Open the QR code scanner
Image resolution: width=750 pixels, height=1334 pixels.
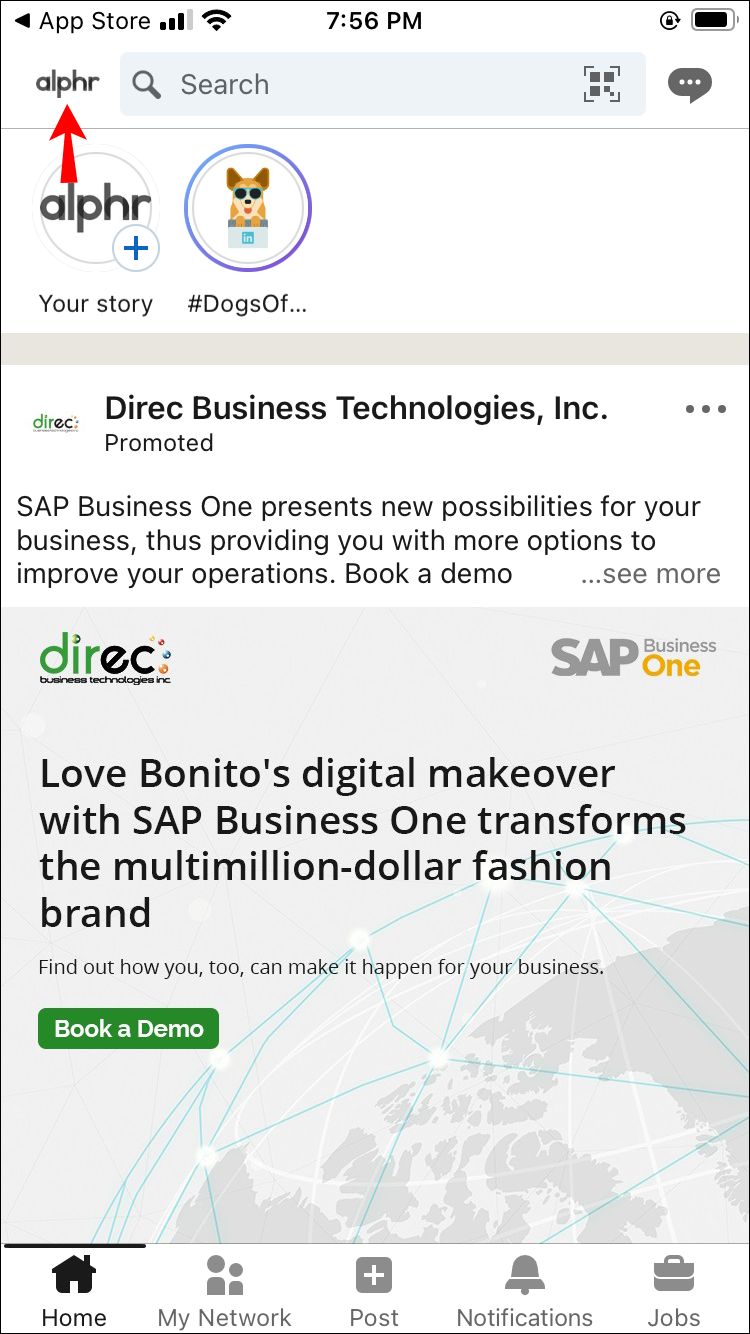(x=602, y=85)
